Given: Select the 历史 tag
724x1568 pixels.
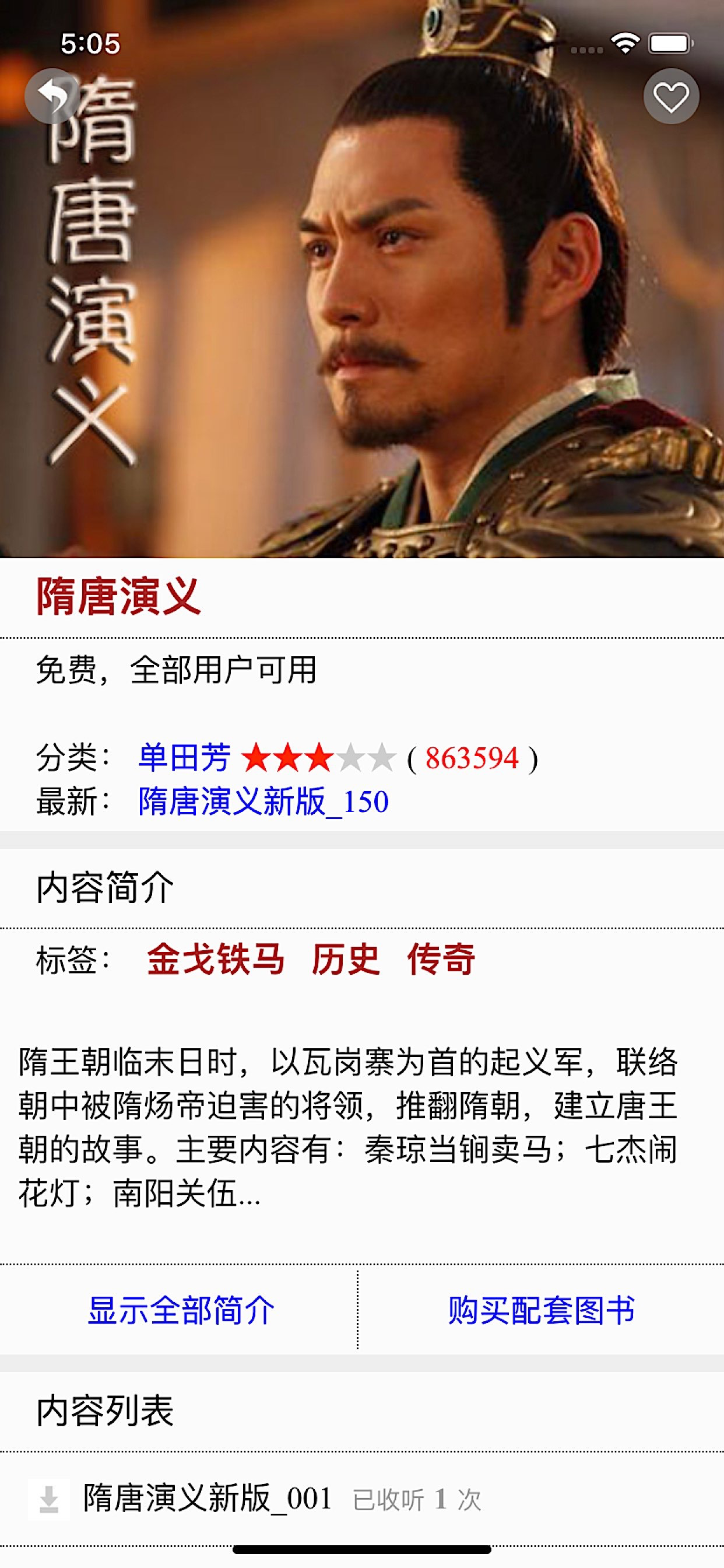Looking at the screenshot, I should click(x=346, y=960).
